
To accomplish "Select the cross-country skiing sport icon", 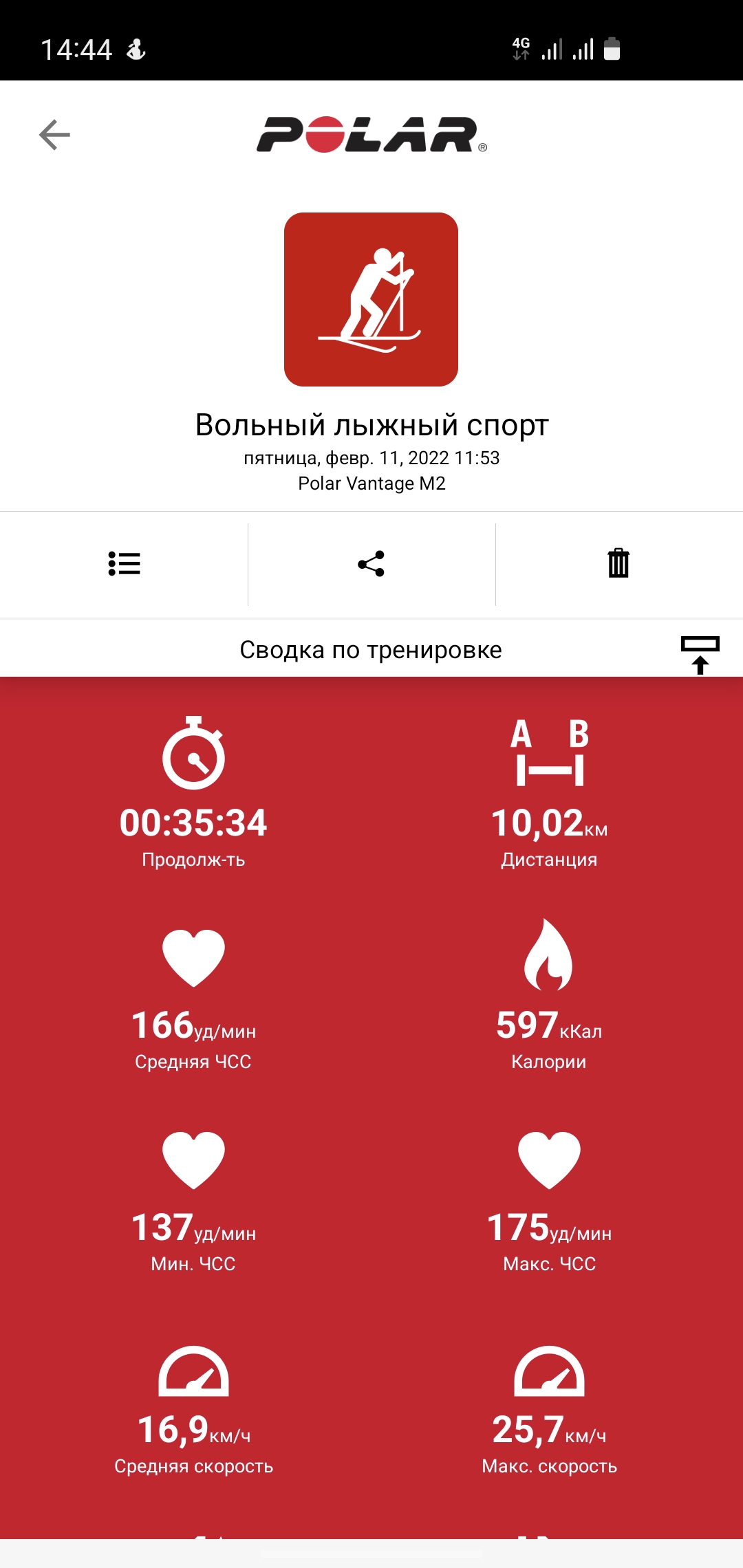I will tap(371, 299).
